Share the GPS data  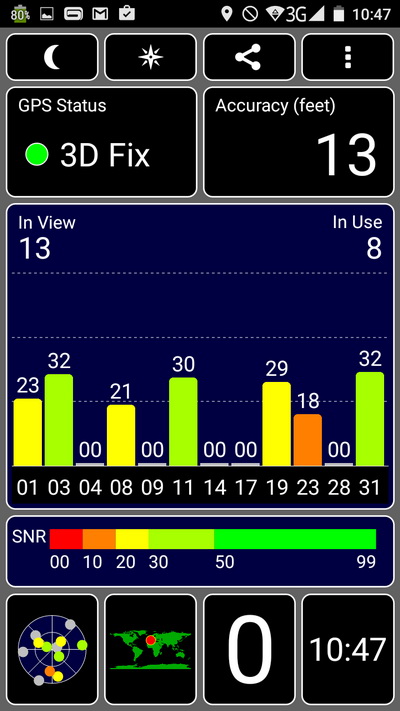click(249, 57)
